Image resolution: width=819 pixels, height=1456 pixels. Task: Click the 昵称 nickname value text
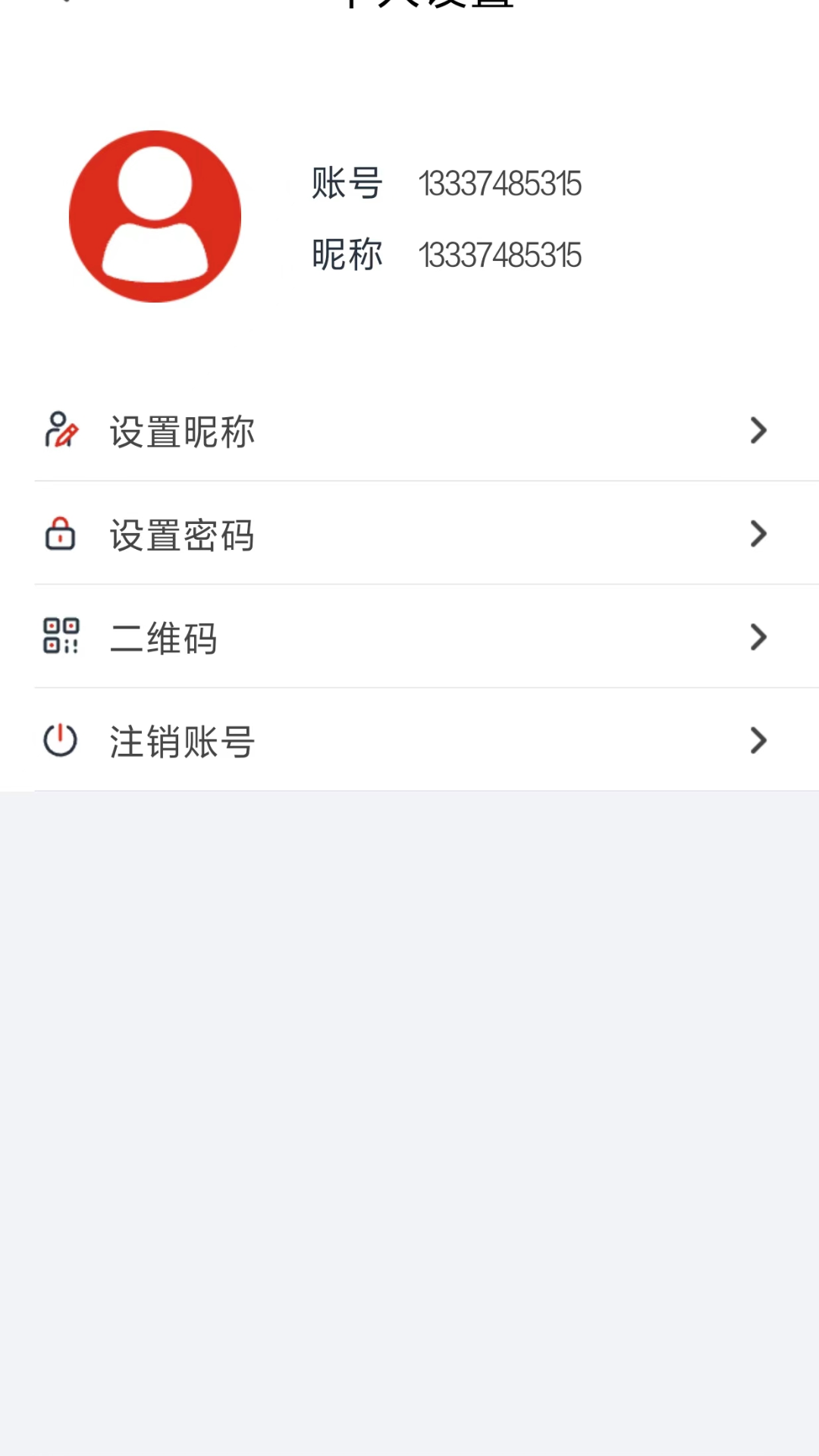(501, 256)
